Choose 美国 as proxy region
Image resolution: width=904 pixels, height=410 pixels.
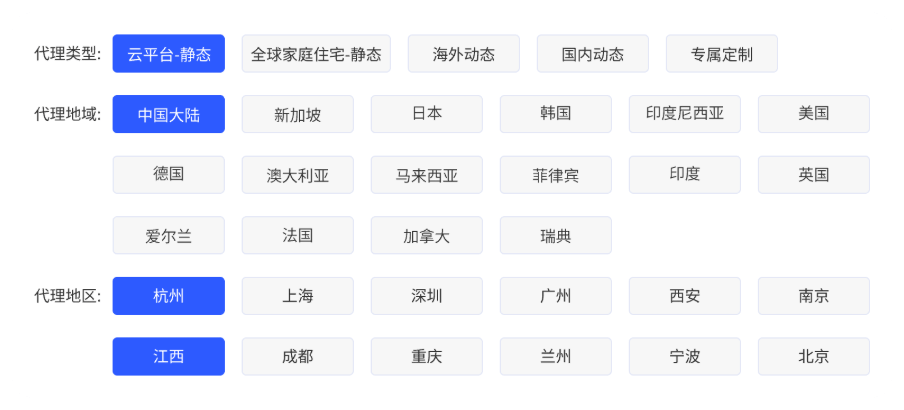[x=813, y=114]
